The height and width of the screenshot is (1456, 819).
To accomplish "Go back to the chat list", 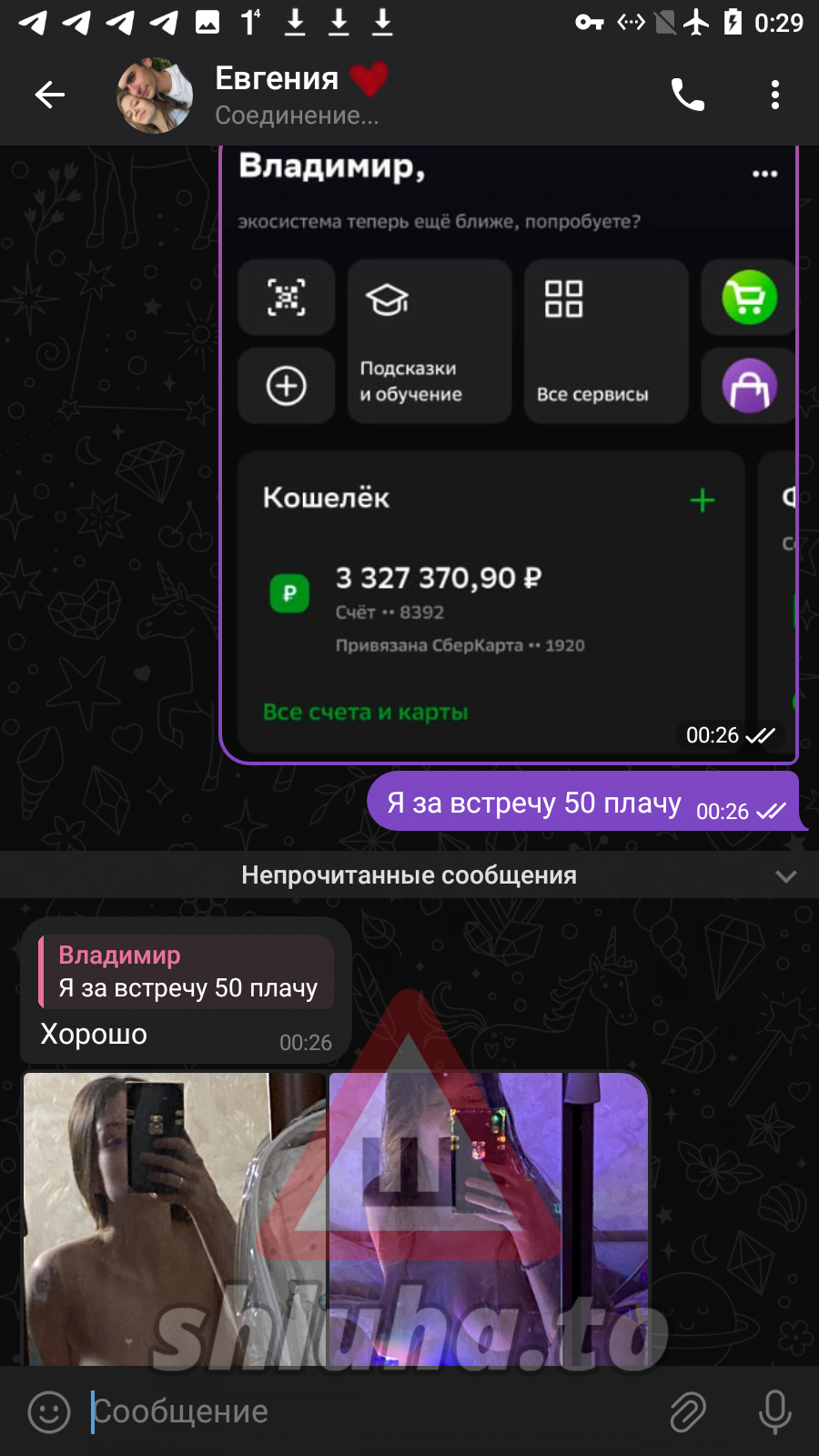I will [50, 95].
